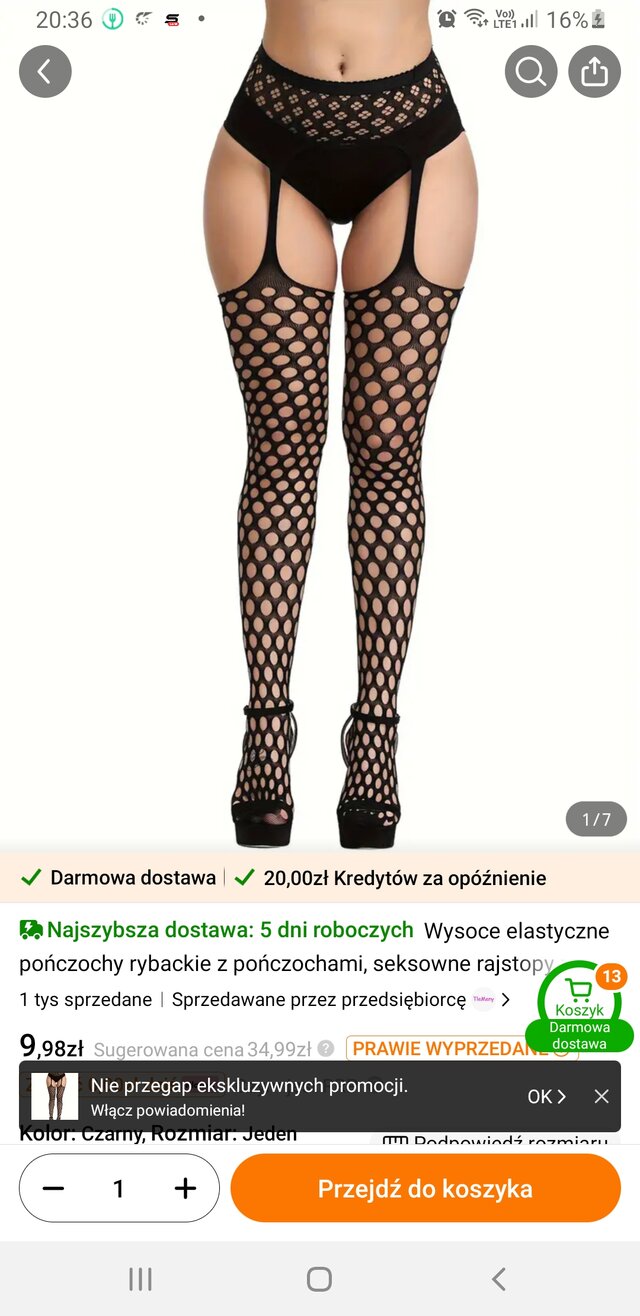Screen dimensions: 640x1316
Task: Go back using the top arrow
Action: coord(45,72)
